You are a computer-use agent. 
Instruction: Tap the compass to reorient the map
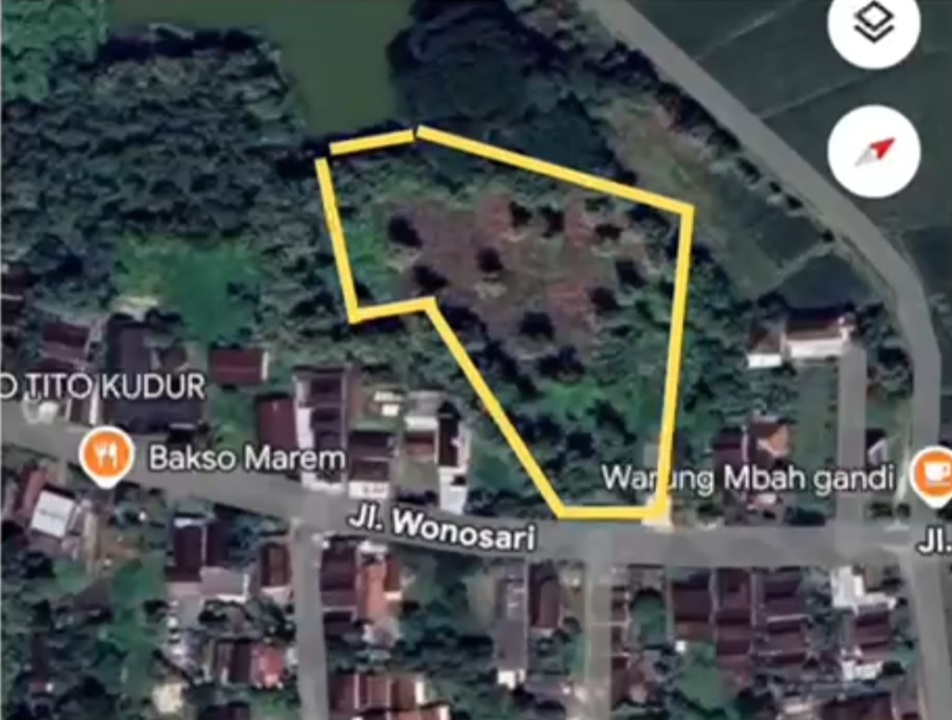pos(874,152)
